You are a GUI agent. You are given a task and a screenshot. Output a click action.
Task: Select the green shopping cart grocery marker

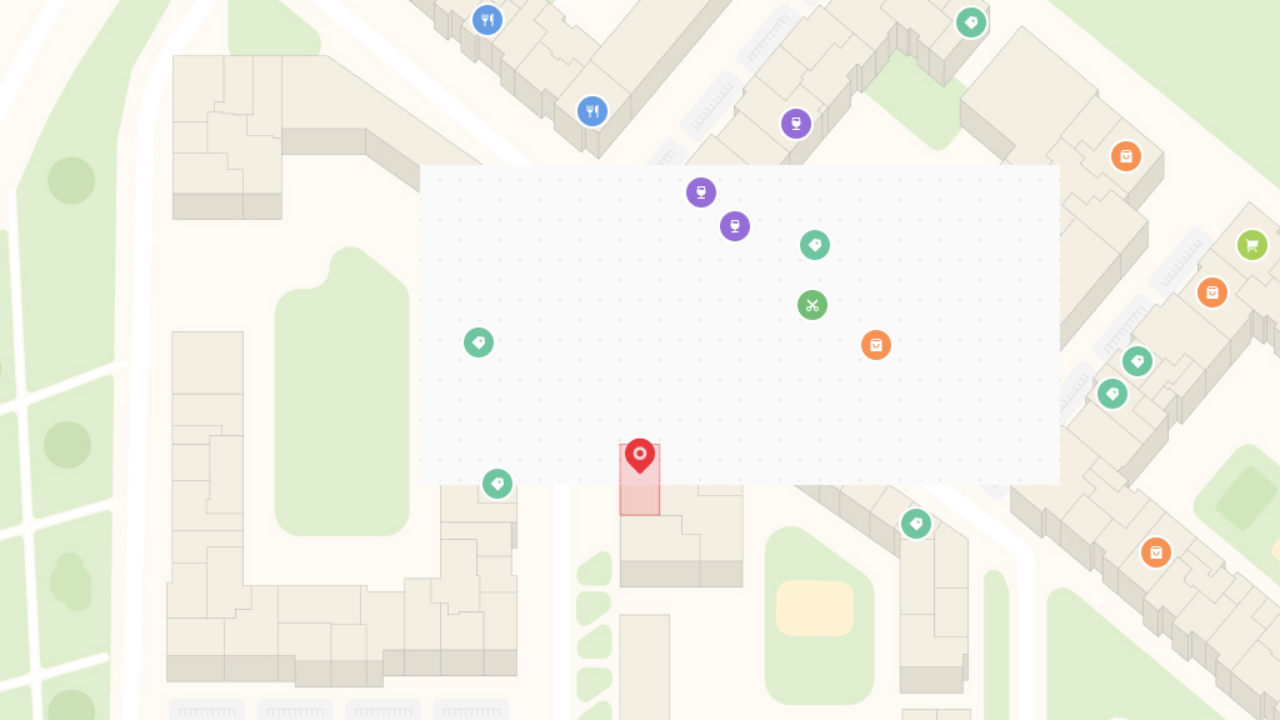coord(1252,245)
